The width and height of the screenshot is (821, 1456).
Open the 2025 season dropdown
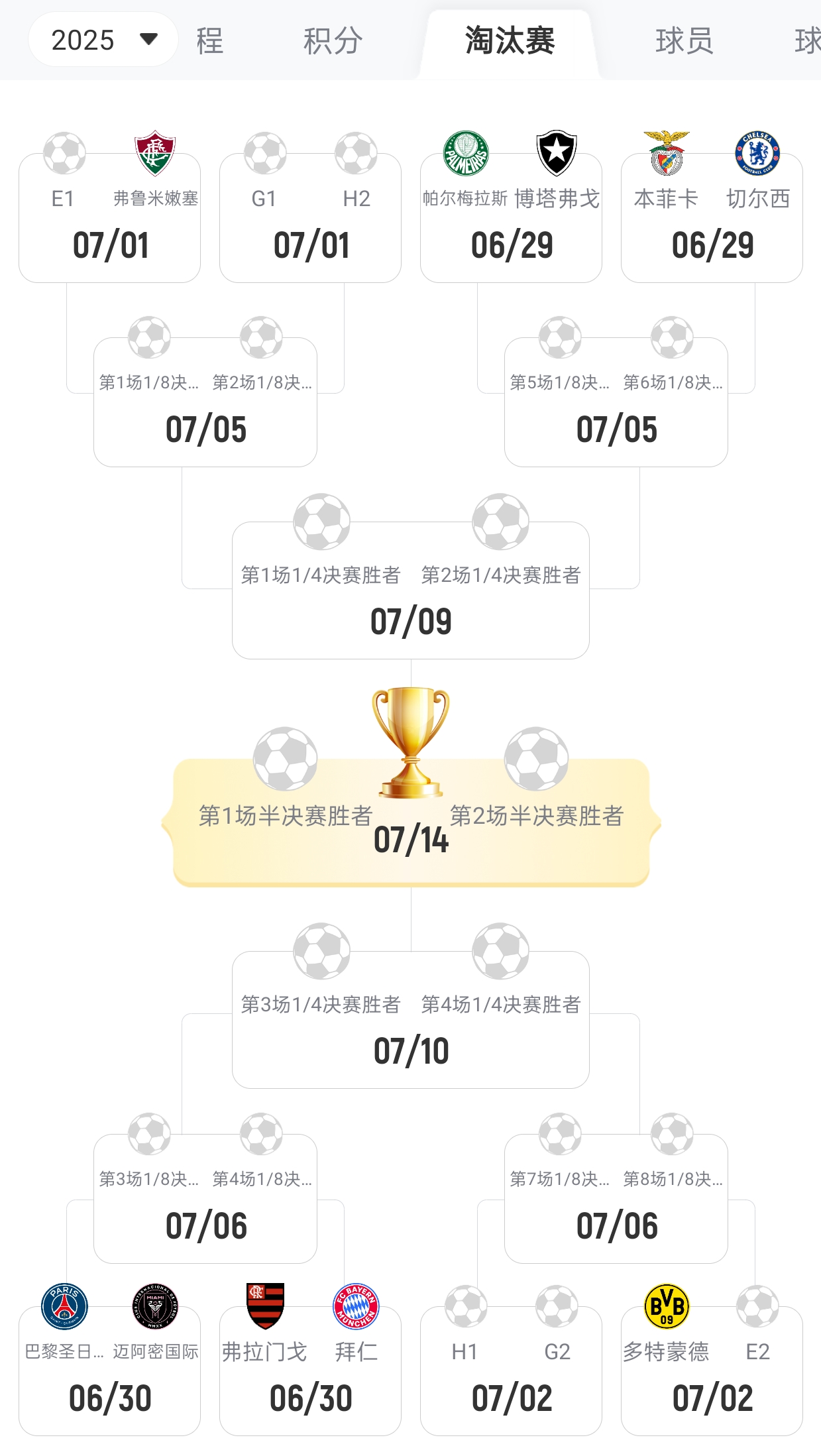[x=103, y=40]
